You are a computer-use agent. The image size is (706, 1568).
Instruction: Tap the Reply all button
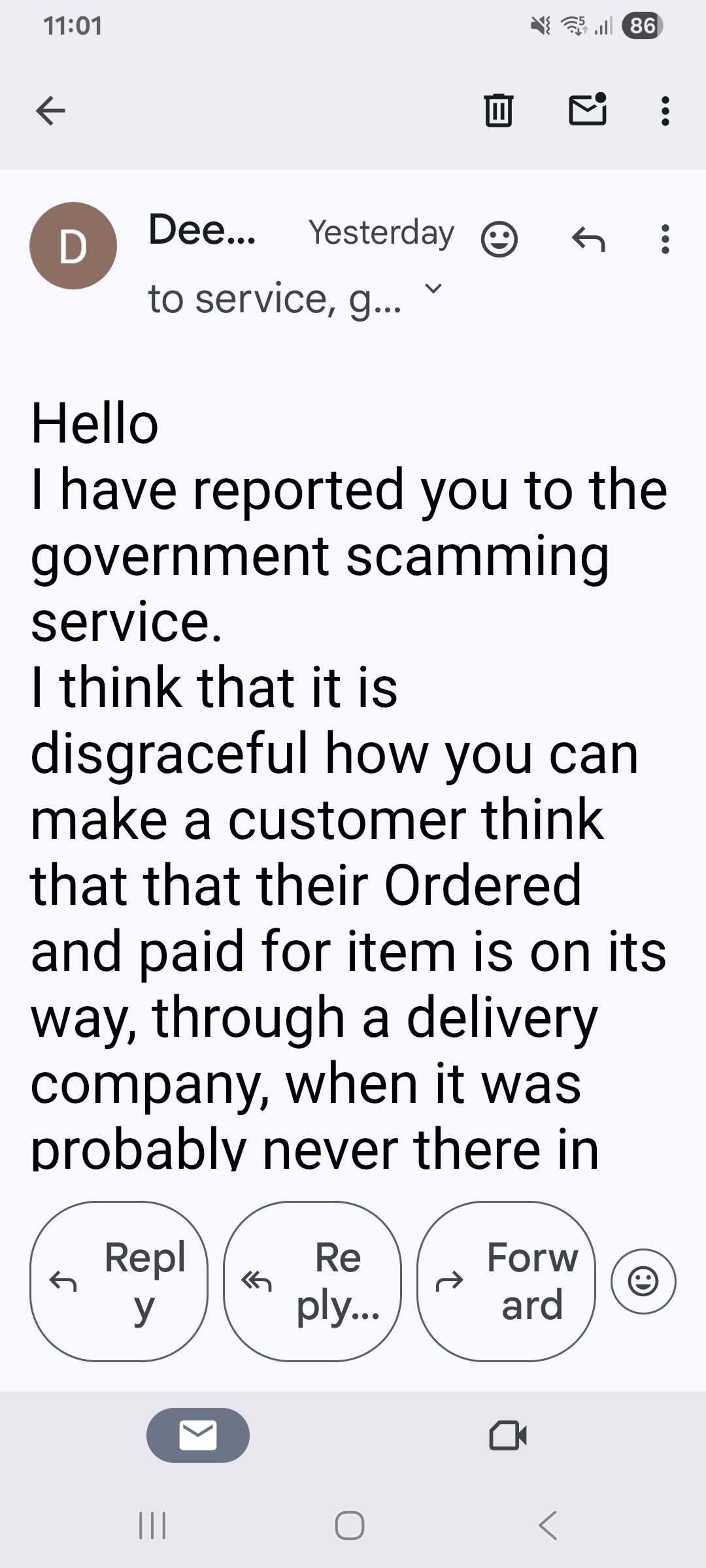pos(312,1281)
